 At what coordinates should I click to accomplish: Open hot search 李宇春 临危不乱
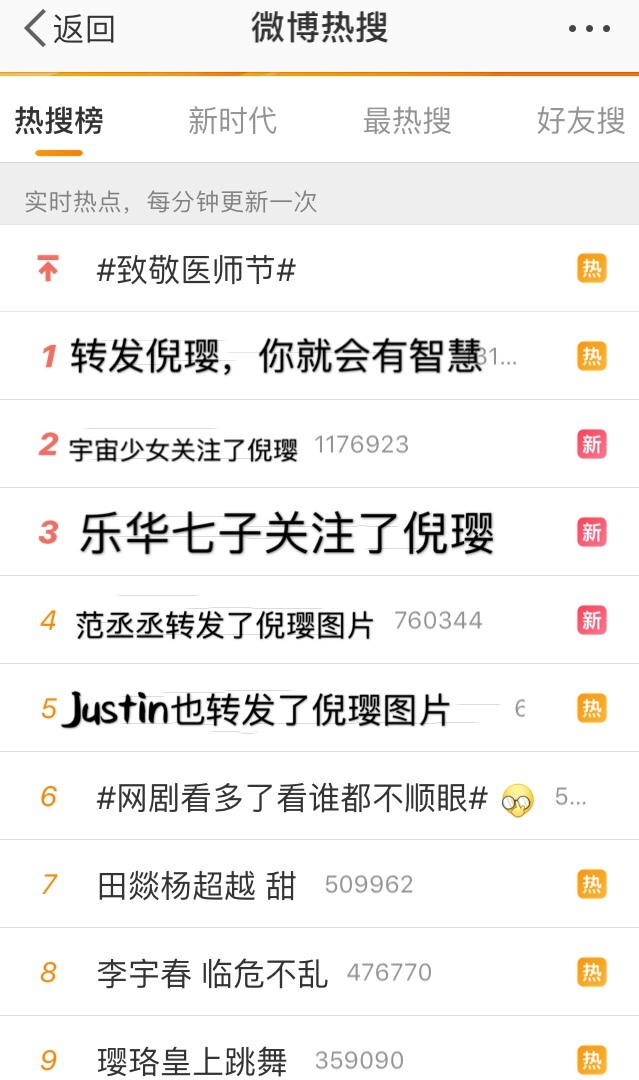tap(320, 973)
